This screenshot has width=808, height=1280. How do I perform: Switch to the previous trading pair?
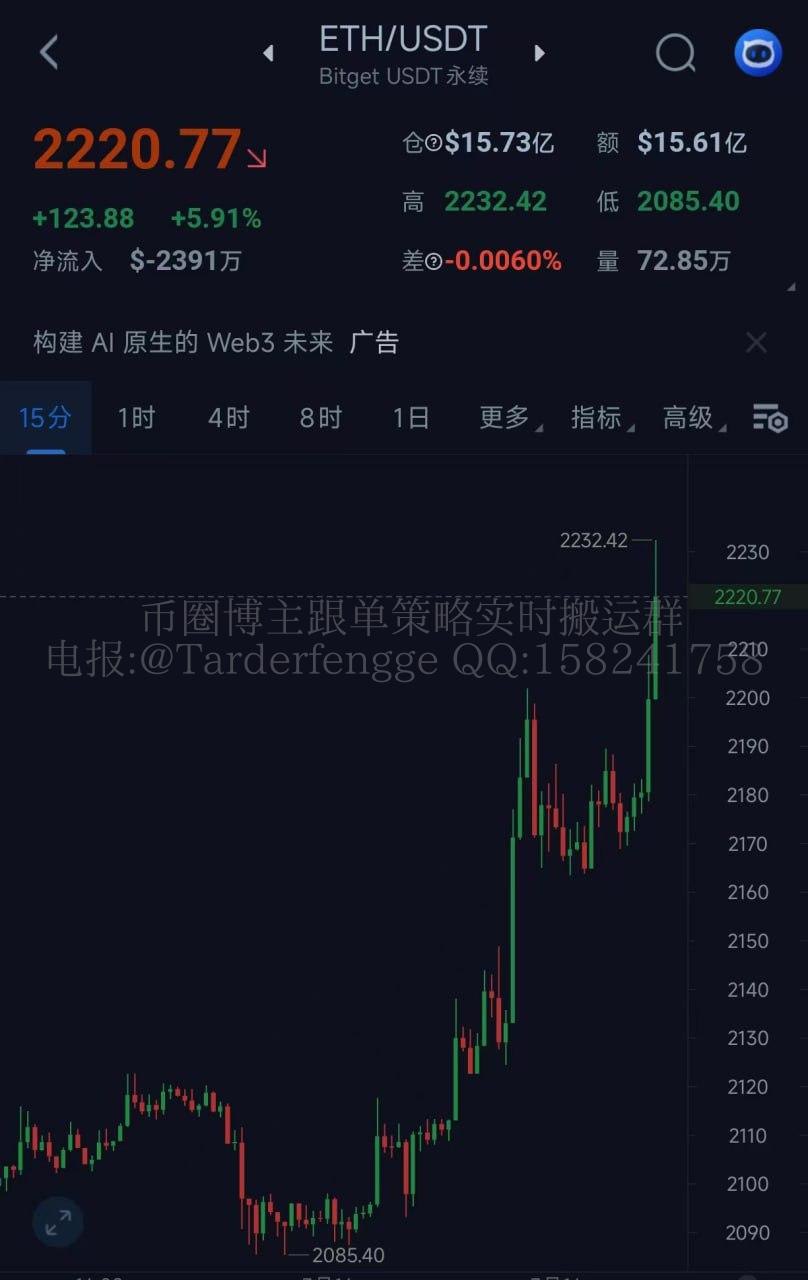(268, 53)
